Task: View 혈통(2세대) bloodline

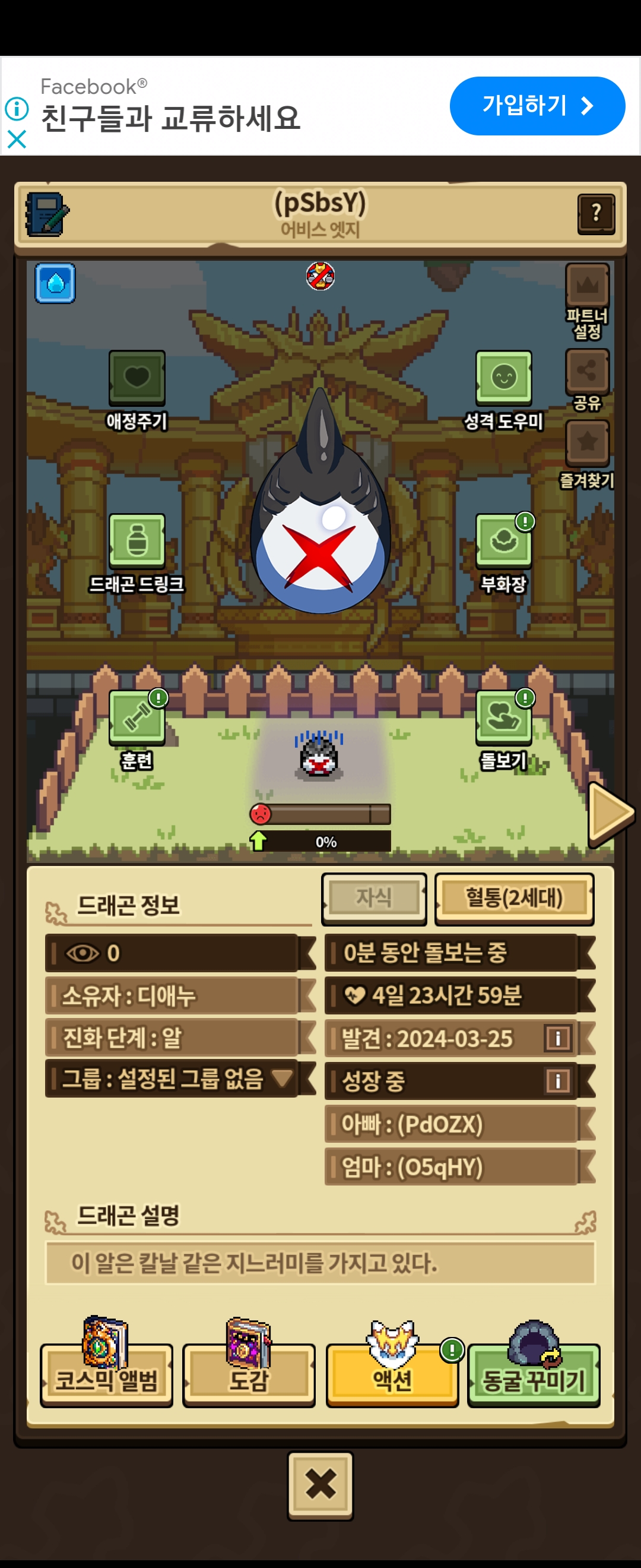Action: point(515,899)
